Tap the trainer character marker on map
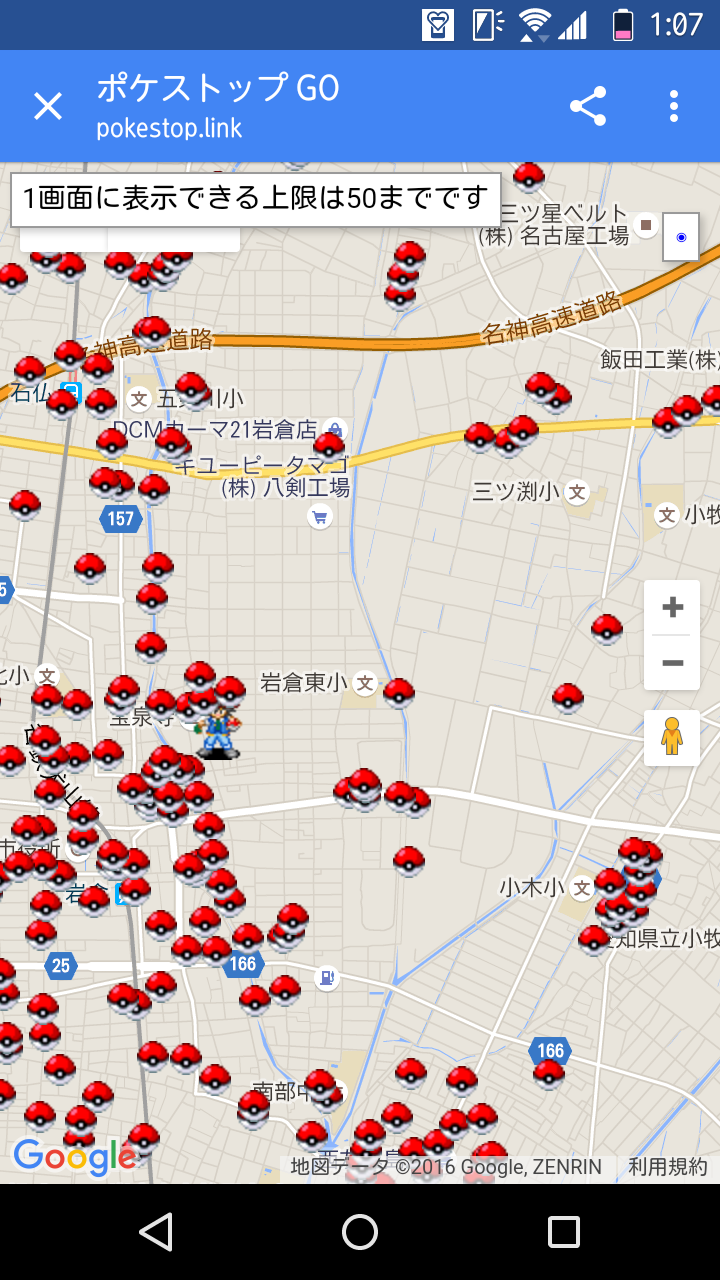The image size is (720, 1280). tap(218, 730)
